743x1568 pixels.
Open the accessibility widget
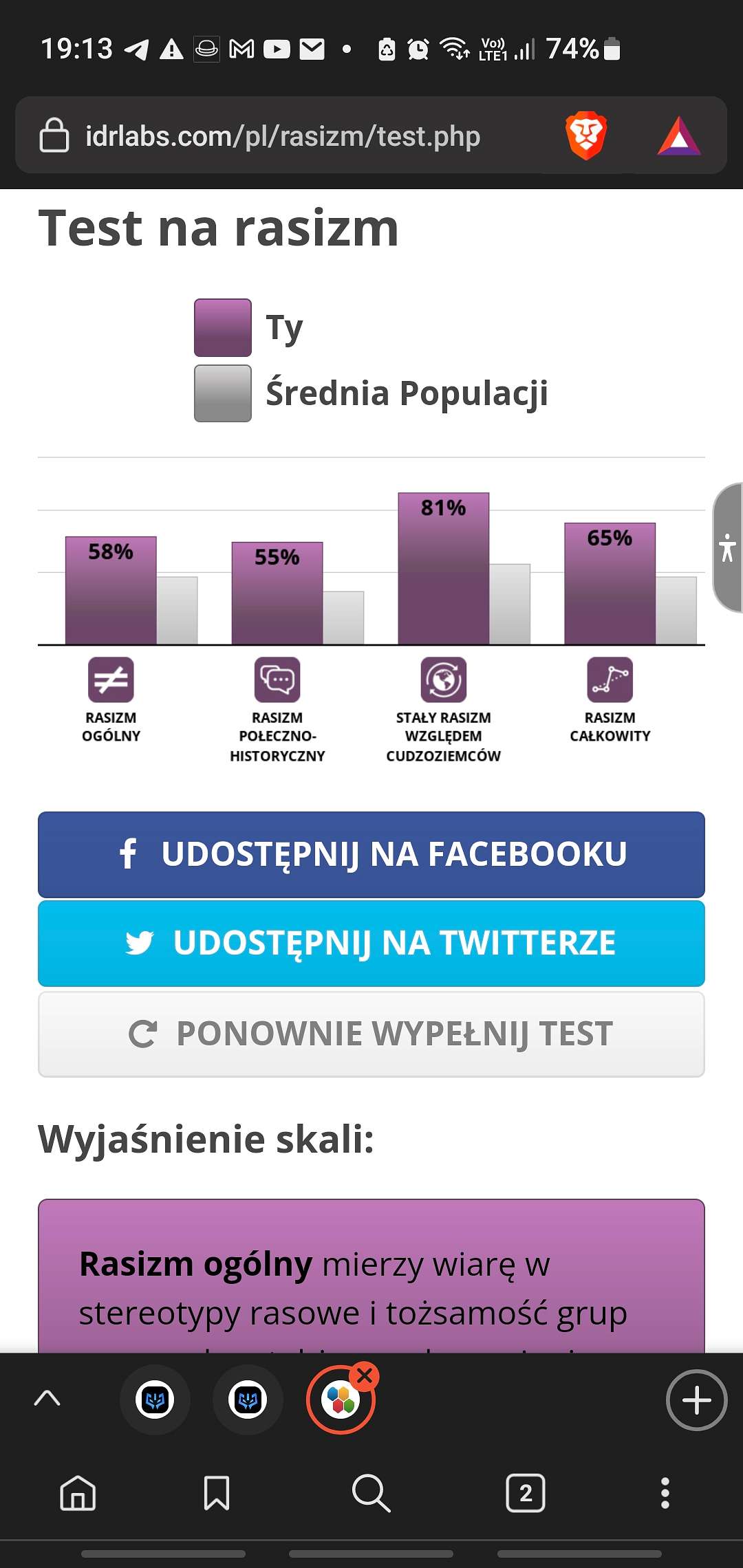(x=728, y=547)
